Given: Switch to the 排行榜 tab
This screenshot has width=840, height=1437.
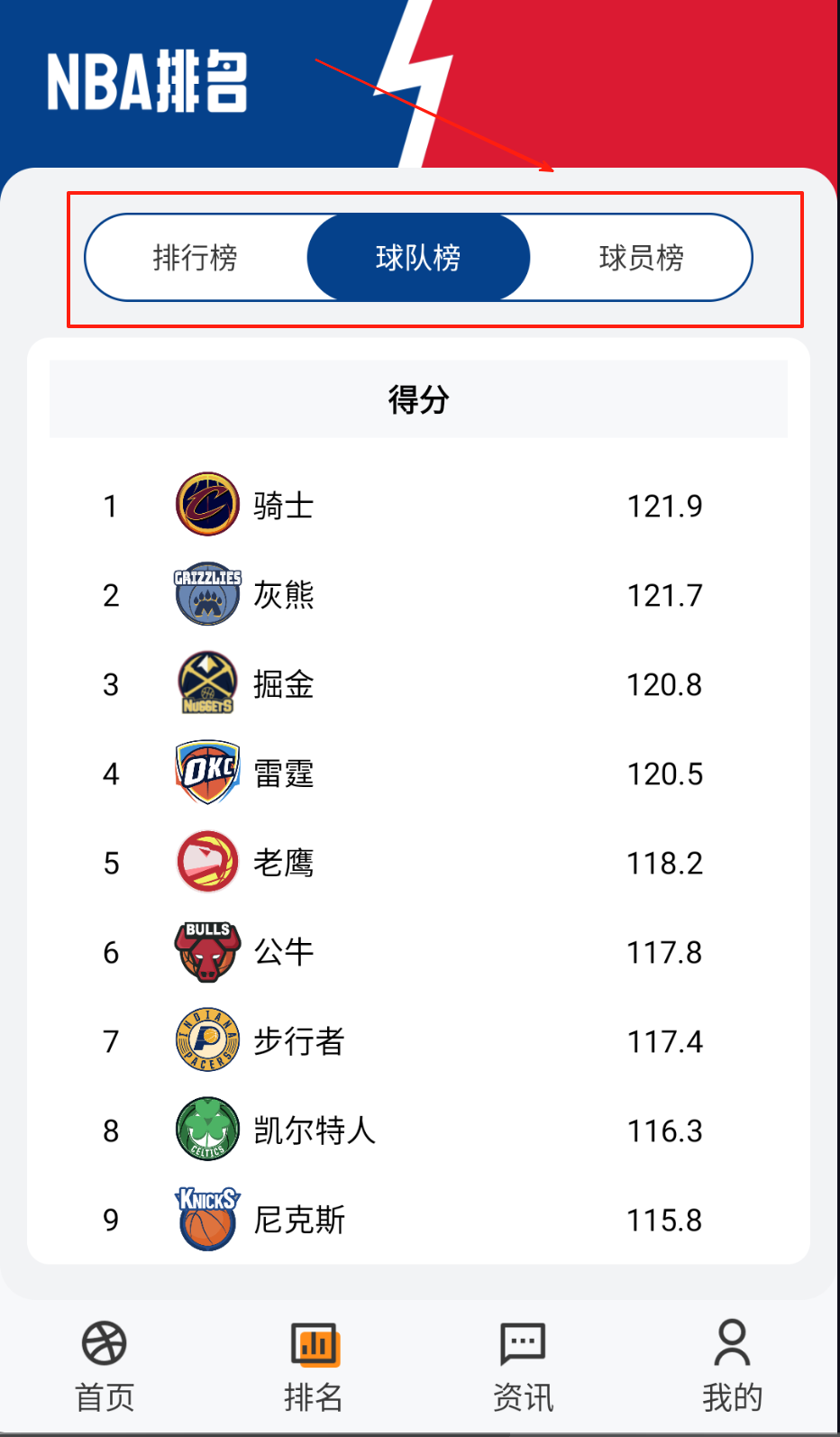Looking at the screenshot, I should 196,258.
